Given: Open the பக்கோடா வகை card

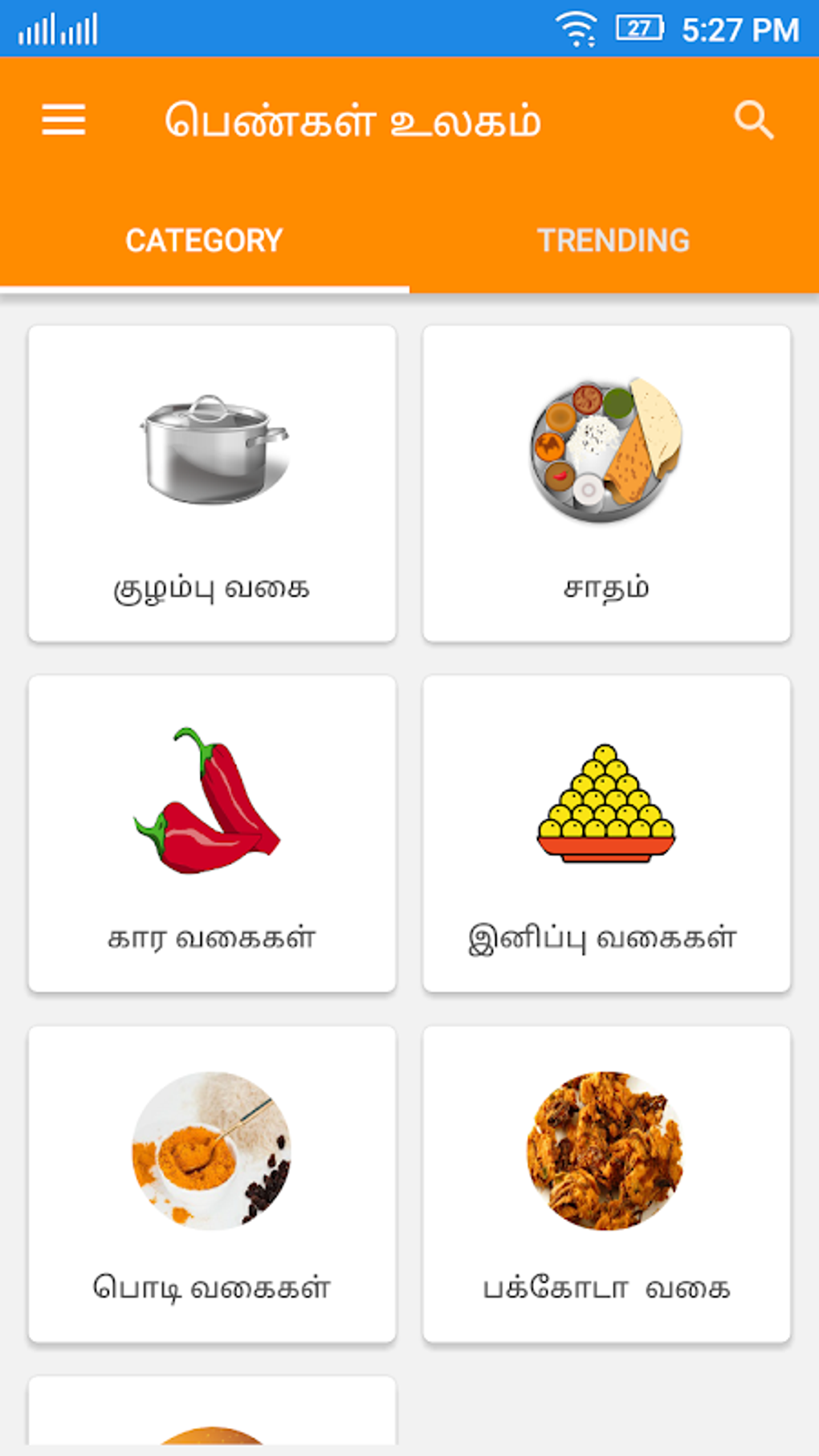Looking at the screenshot, I should [x=606, y=1184].
